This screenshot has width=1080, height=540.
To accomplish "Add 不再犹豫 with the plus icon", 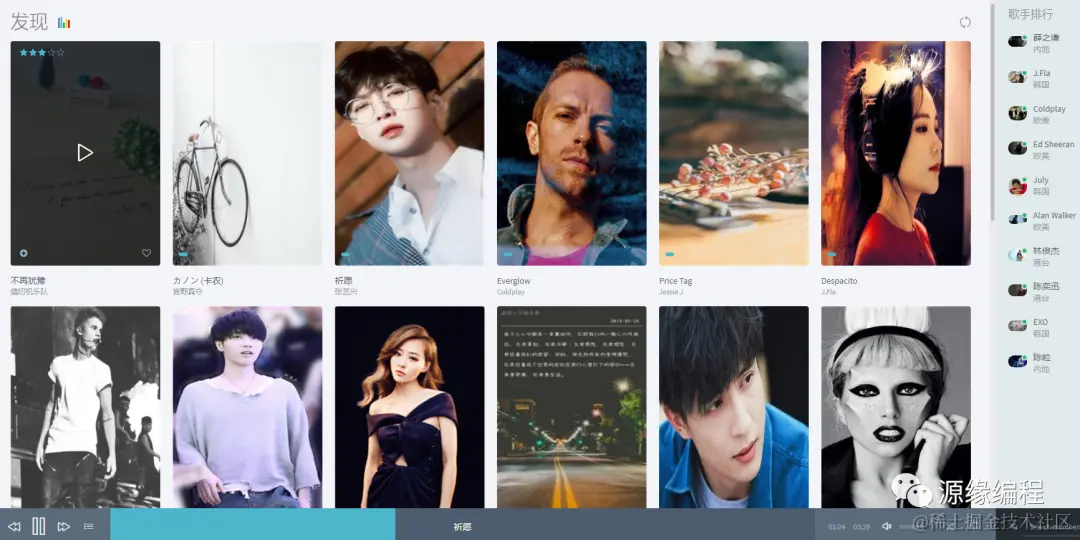I will coord(24,253).
